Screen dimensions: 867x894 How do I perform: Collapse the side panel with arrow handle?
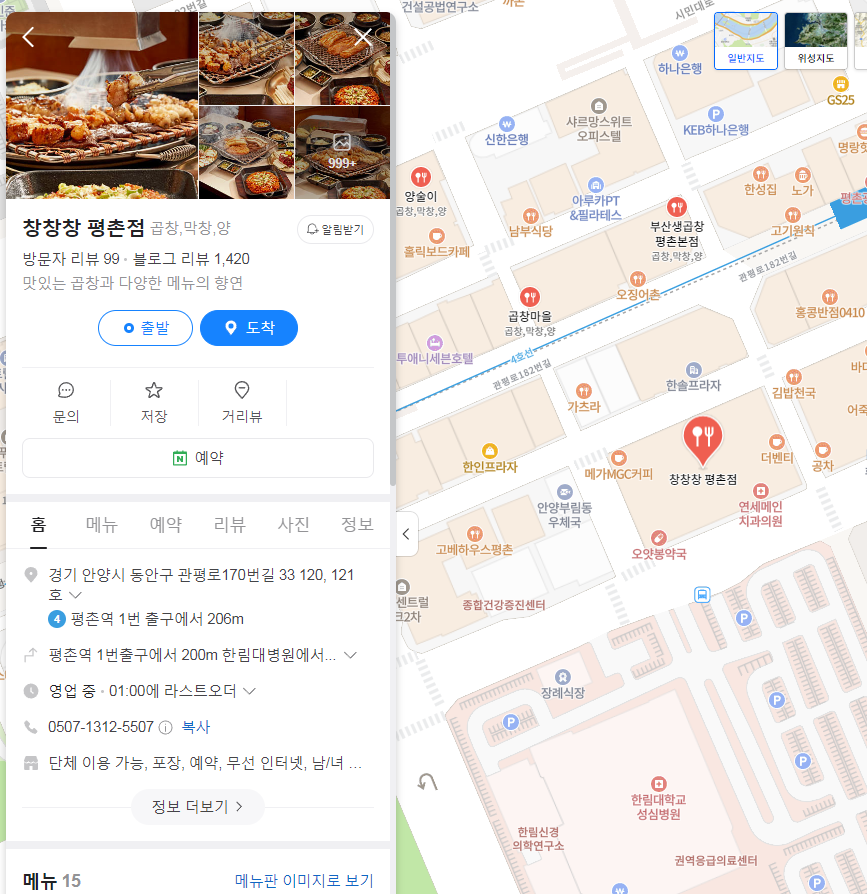tap(406, 534)
